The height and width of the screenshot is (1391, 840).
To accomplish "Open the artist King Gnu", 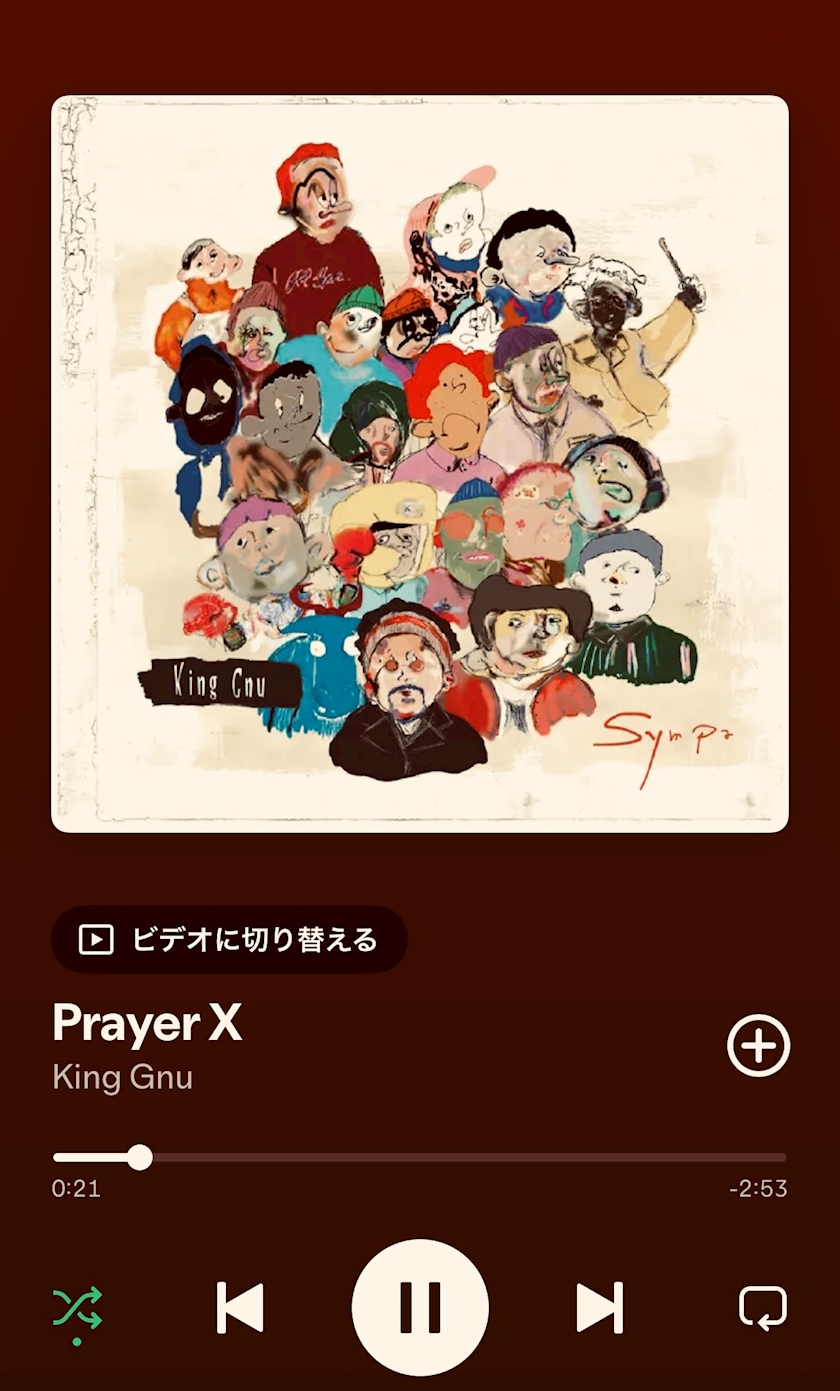I will [122, 1077].
